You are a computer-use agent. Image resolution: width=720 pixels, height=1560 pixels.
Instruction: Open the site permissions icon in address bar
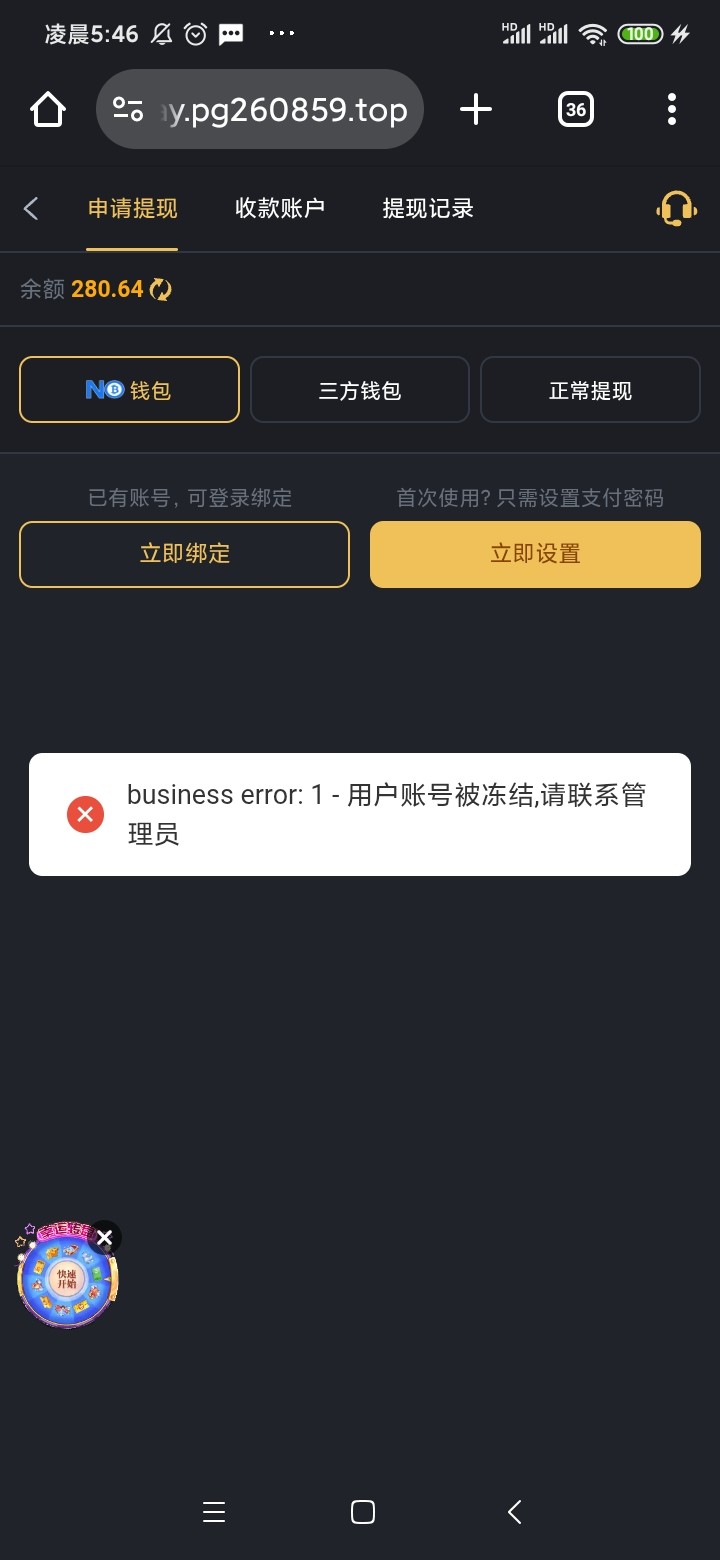point(127,110)
